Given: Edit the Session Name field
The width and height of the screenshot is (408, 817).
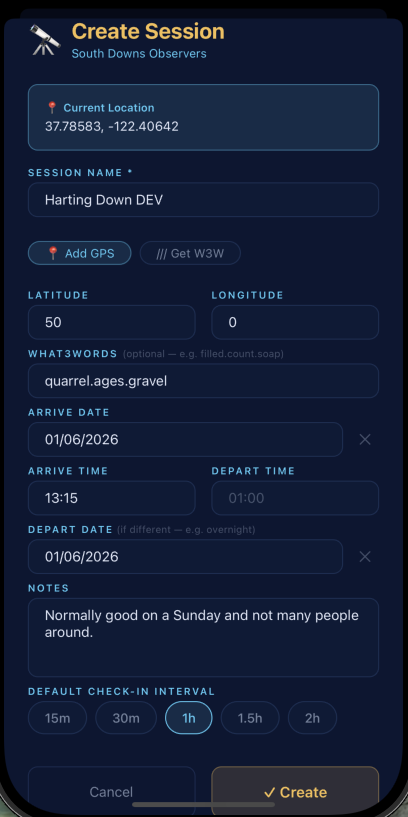Looking at the screenshot, I should pos(203,200).
